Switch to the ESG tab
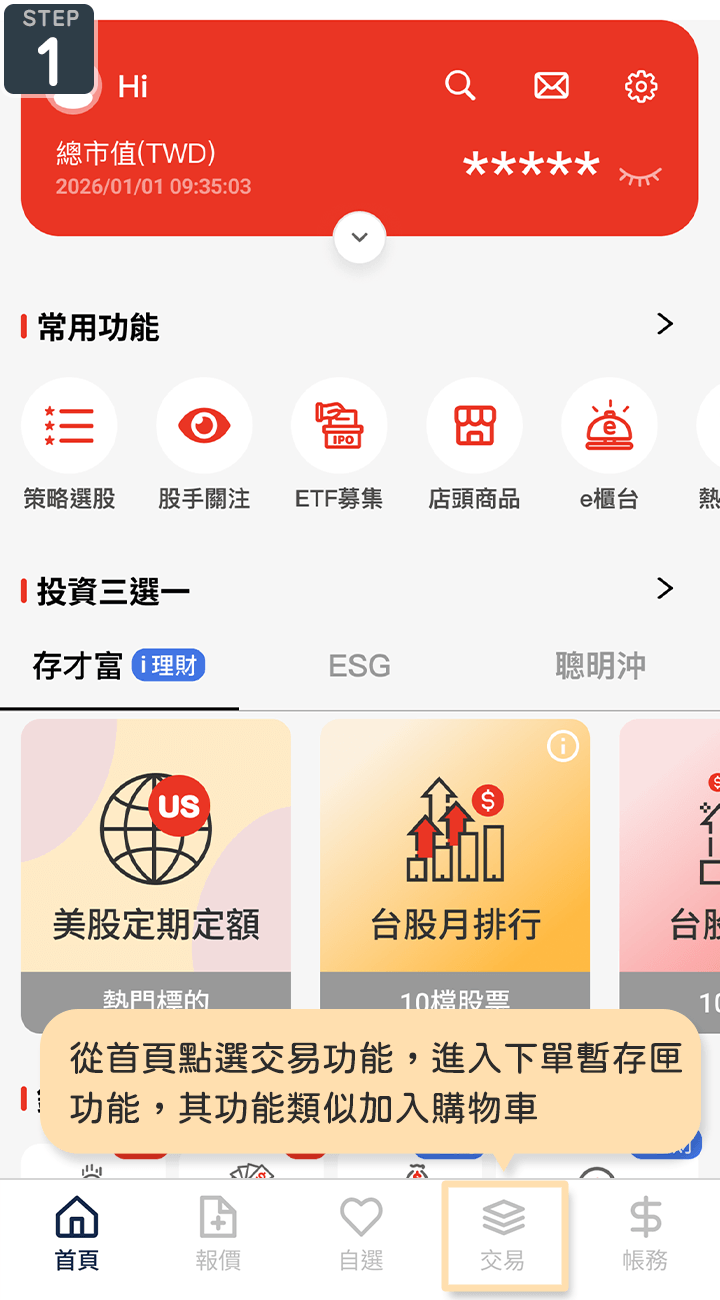The image size is (720, 1300). pos(359,666)
